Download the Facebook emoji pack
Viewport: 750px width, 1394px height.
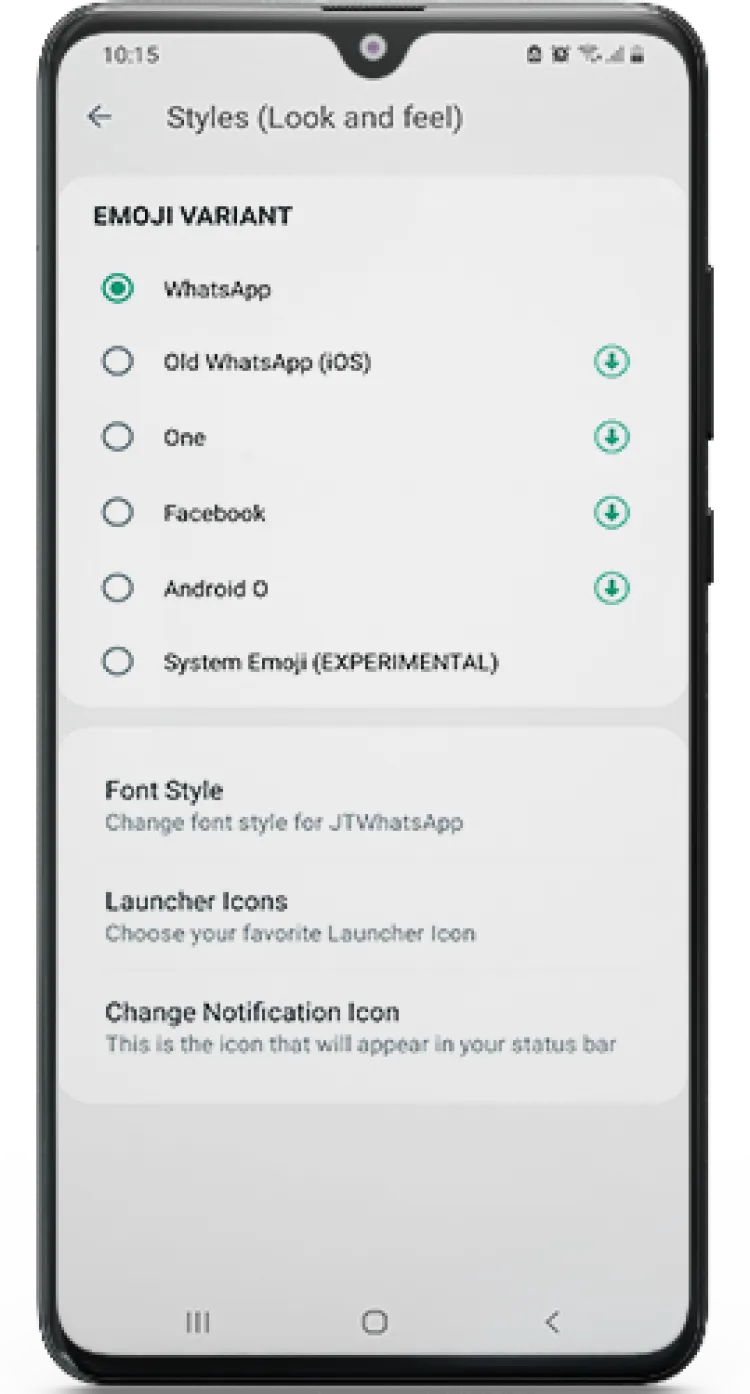[x=612, y=513]
